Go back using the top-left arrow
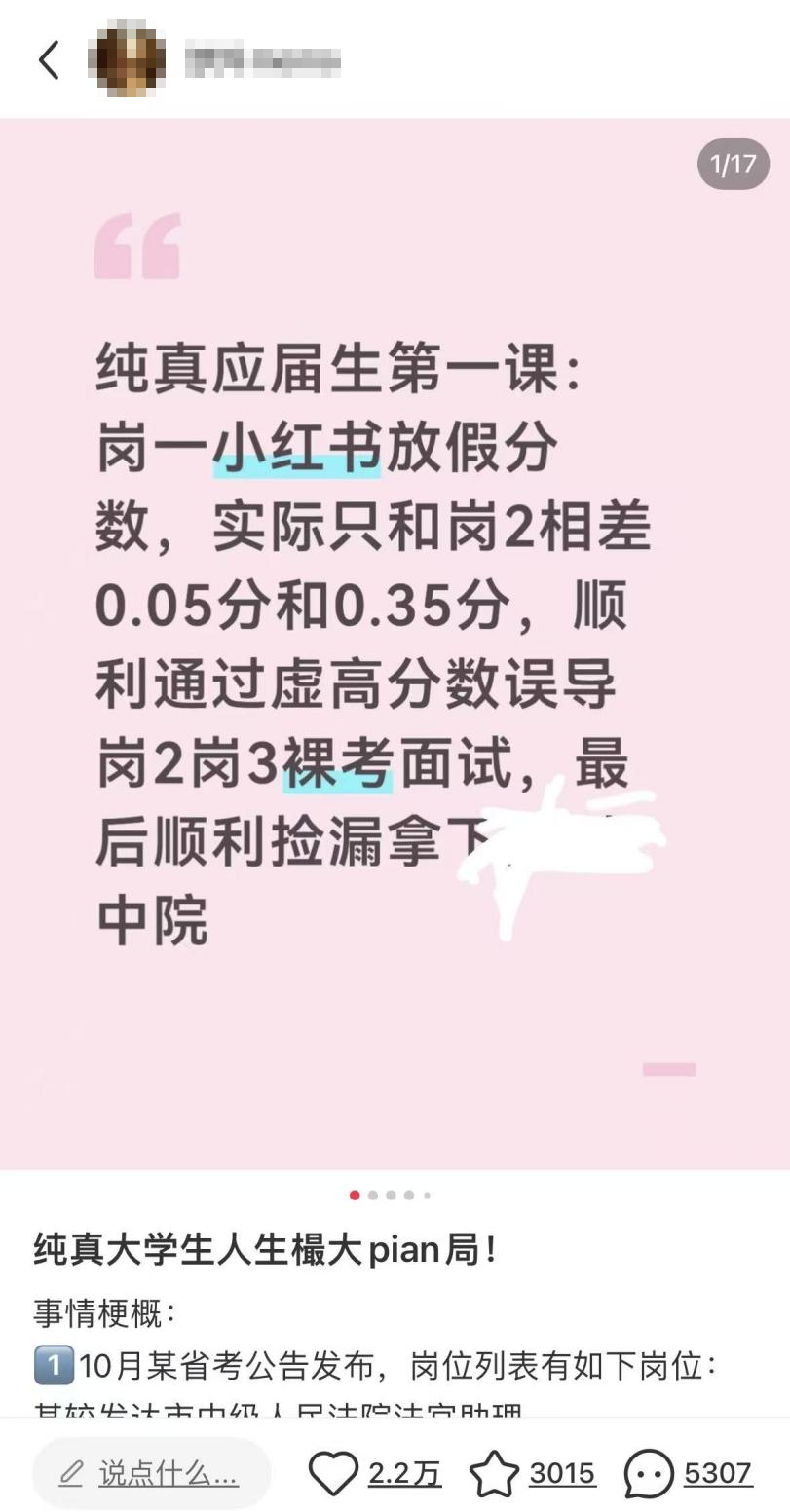 tap(49, 60)
